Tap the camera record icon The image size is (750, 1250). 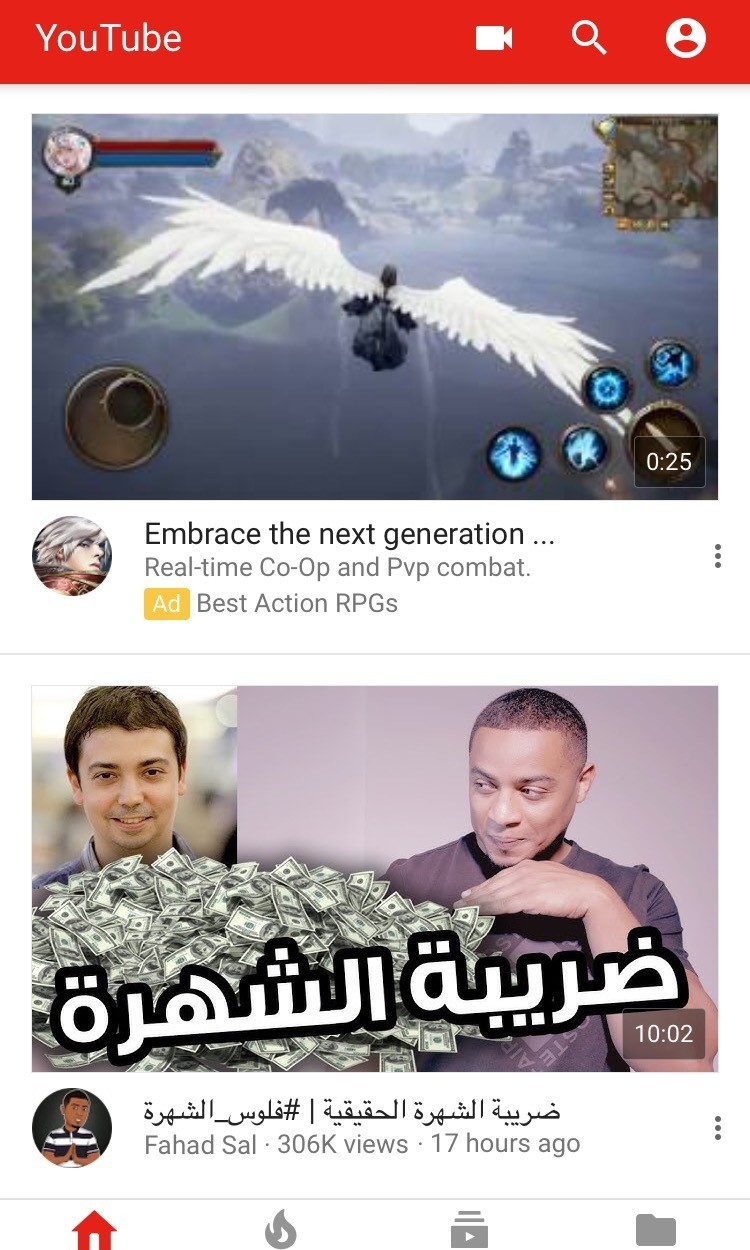coord(494,39)
